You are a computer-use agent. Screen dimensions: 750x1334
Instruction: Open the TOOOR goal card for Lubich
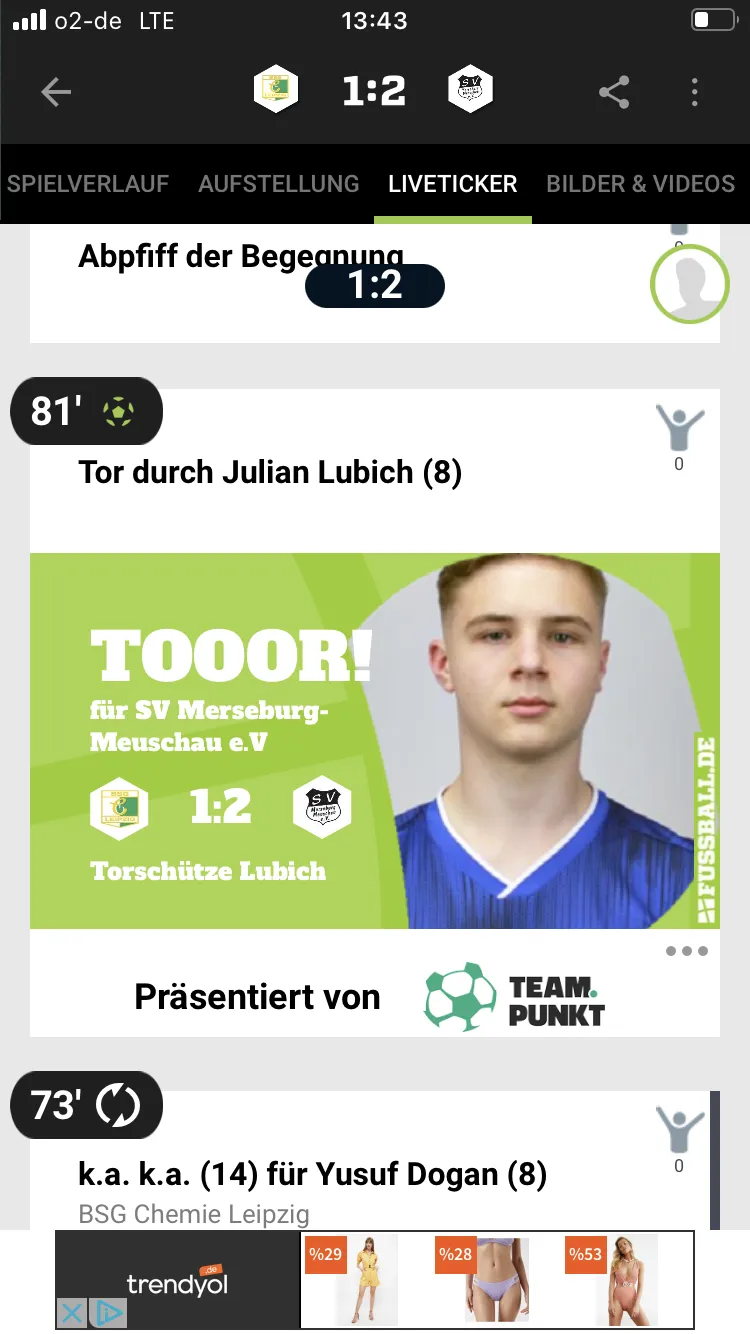(x=375, y=741)
